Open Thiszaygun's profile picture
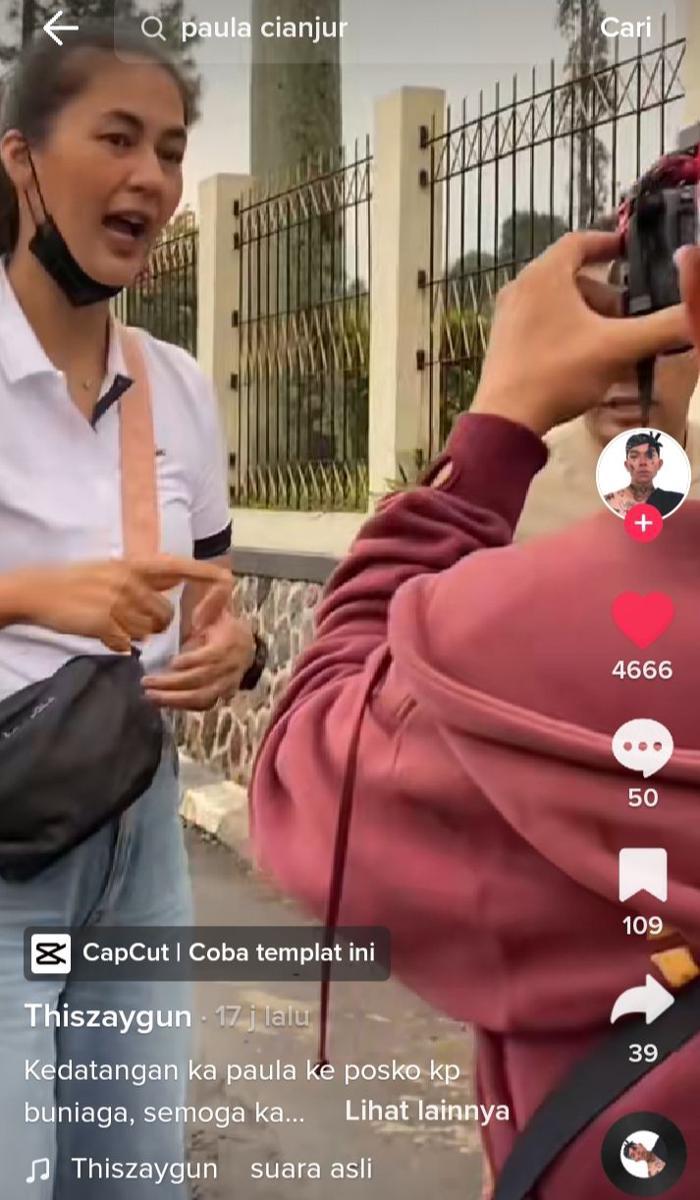 pos(643,472)
